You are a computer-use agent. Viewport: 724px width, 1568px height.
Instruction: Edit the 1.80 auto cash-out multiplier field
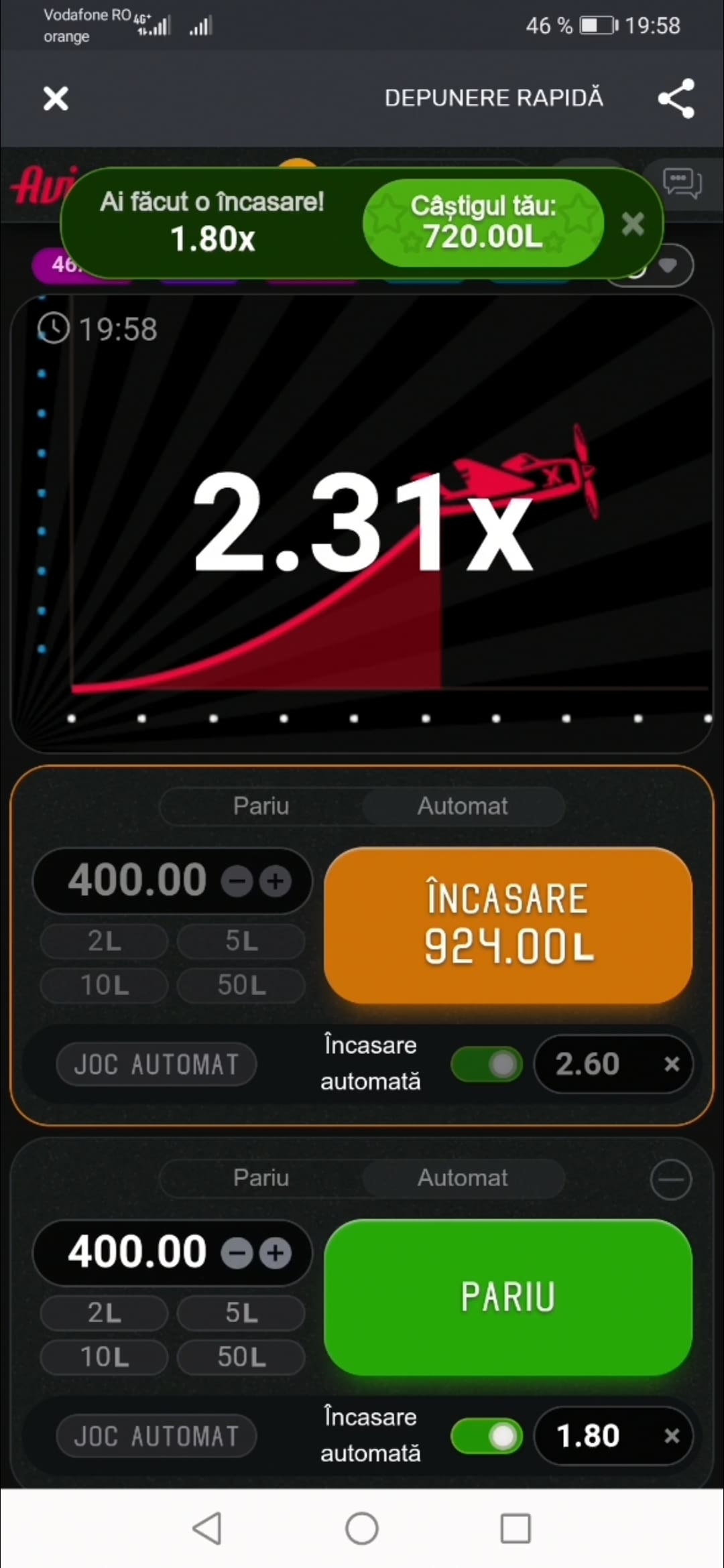coord(588,1436)
